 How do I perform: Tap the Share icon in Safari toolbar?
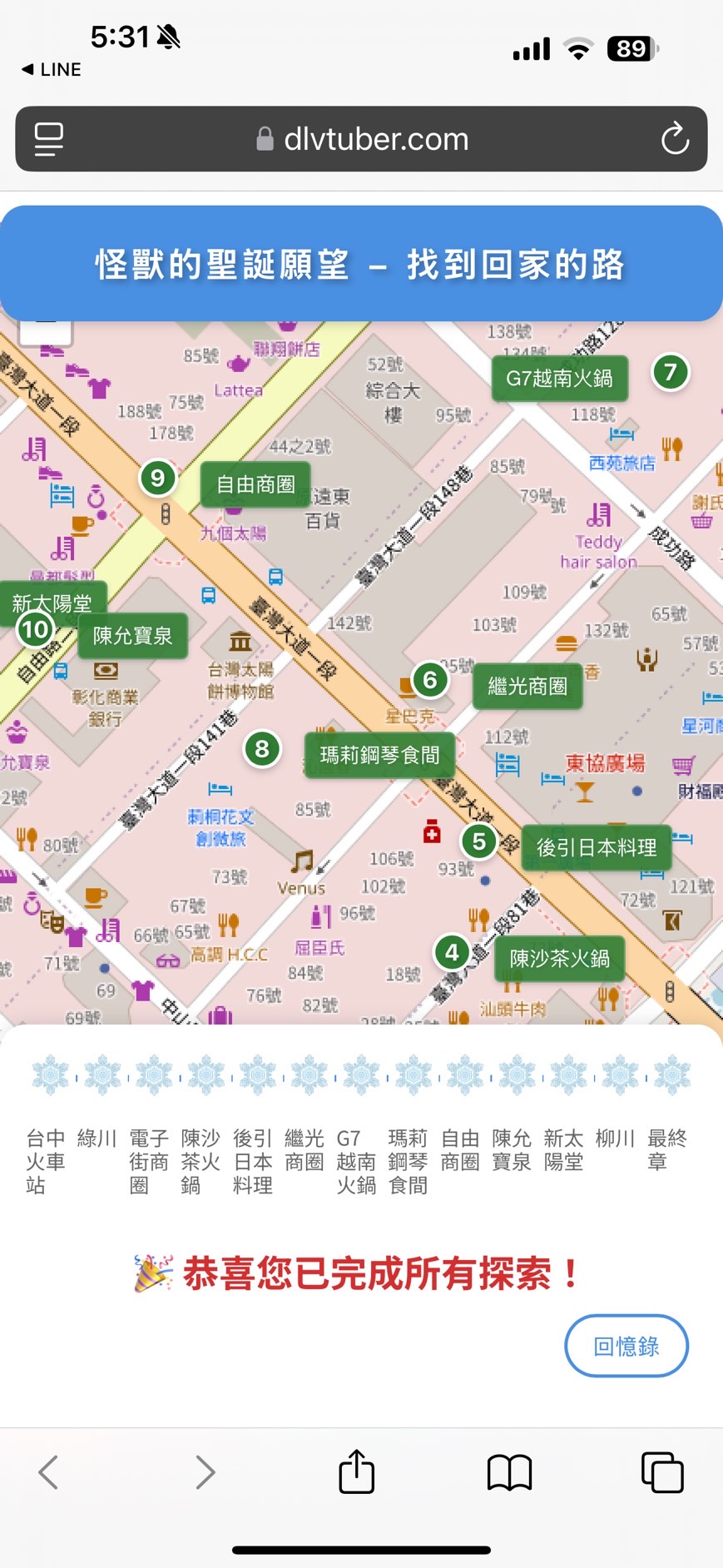coord(357,1471)
